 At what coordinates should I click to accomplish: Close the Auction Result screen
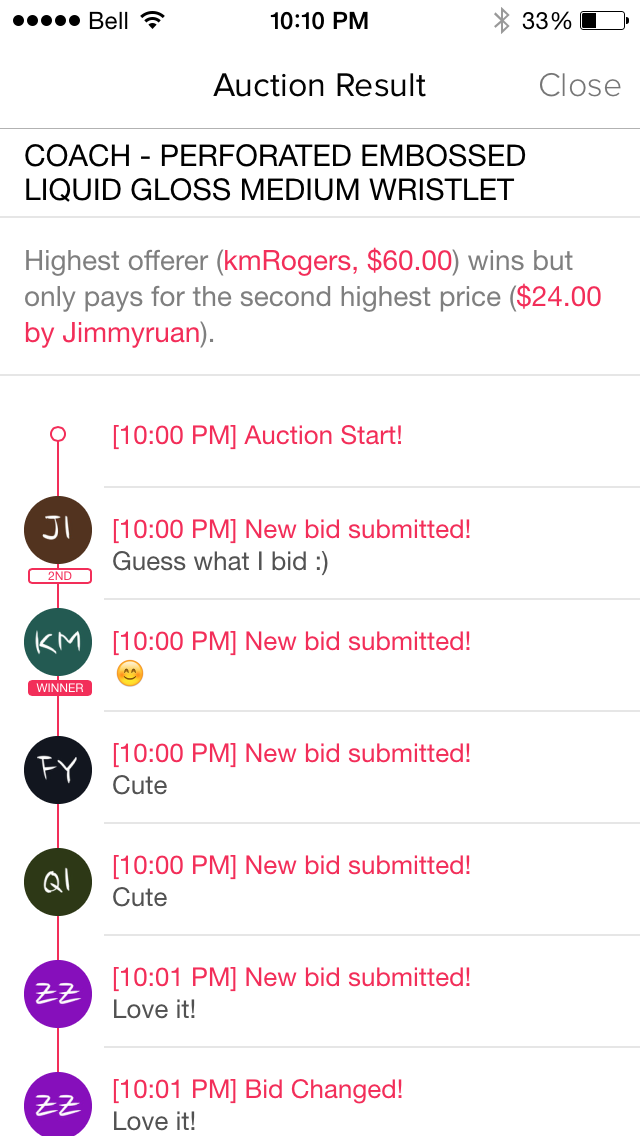(x=579, y=86)
